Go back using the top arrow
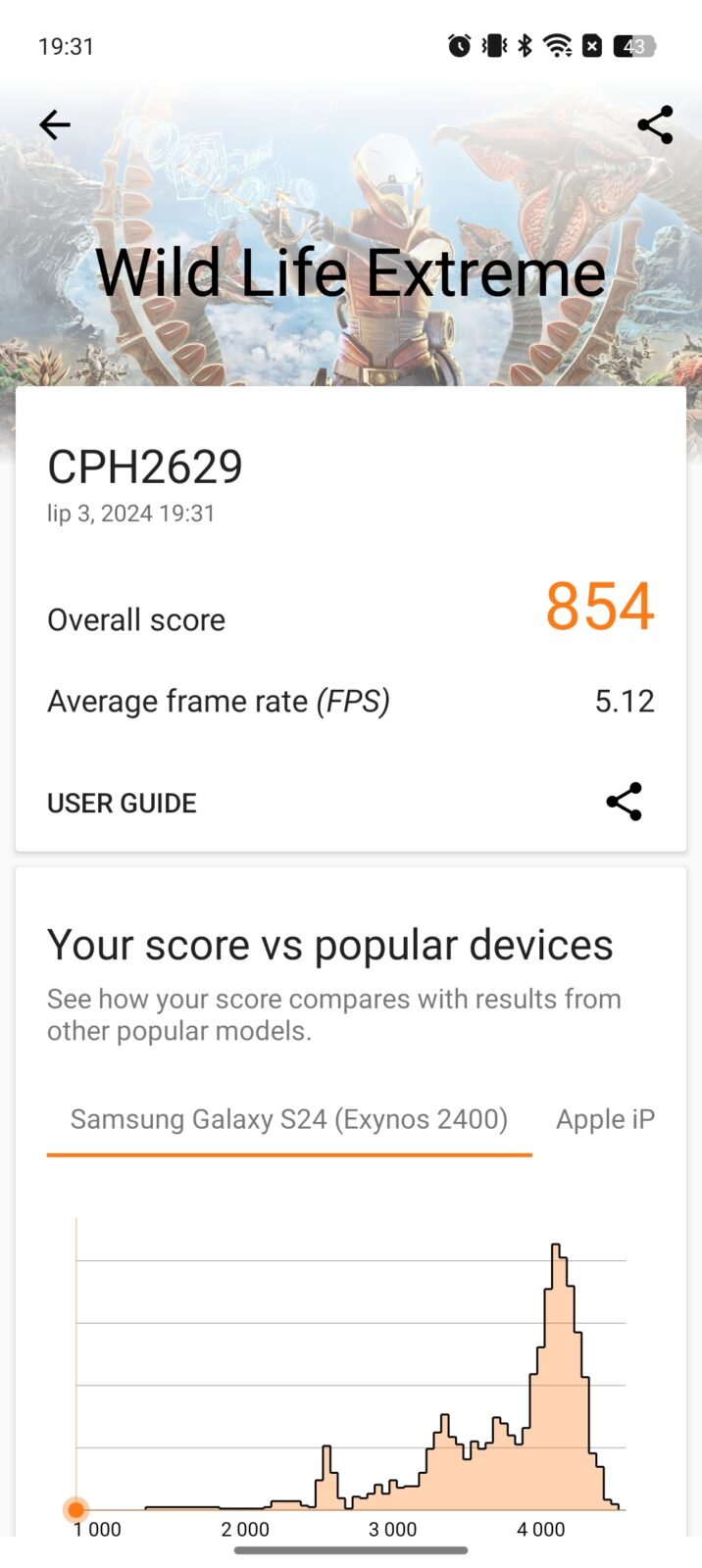Screen dimensions: 702x1568 pyautogui.click(x=55, y=125)
